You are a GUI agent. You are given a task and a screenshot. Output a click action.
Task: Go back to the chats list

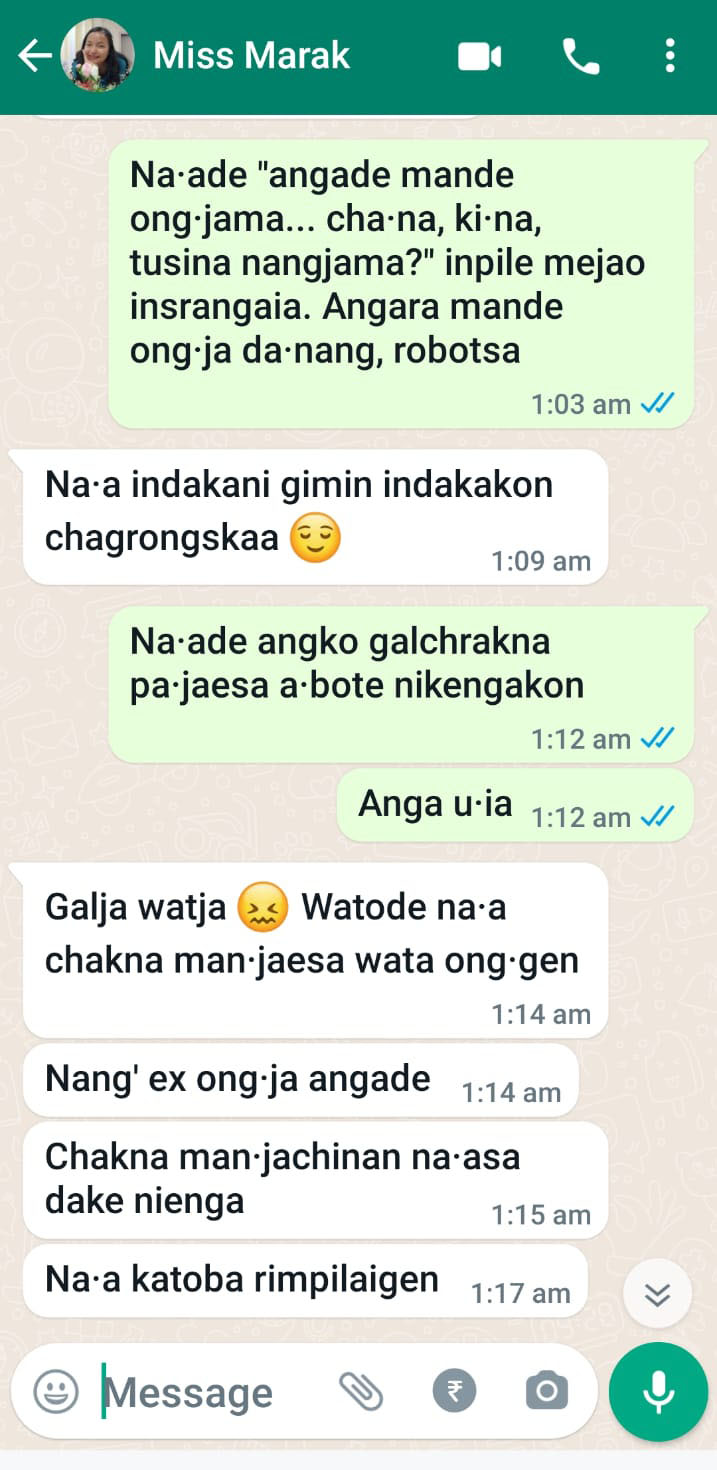coord(35,56)
